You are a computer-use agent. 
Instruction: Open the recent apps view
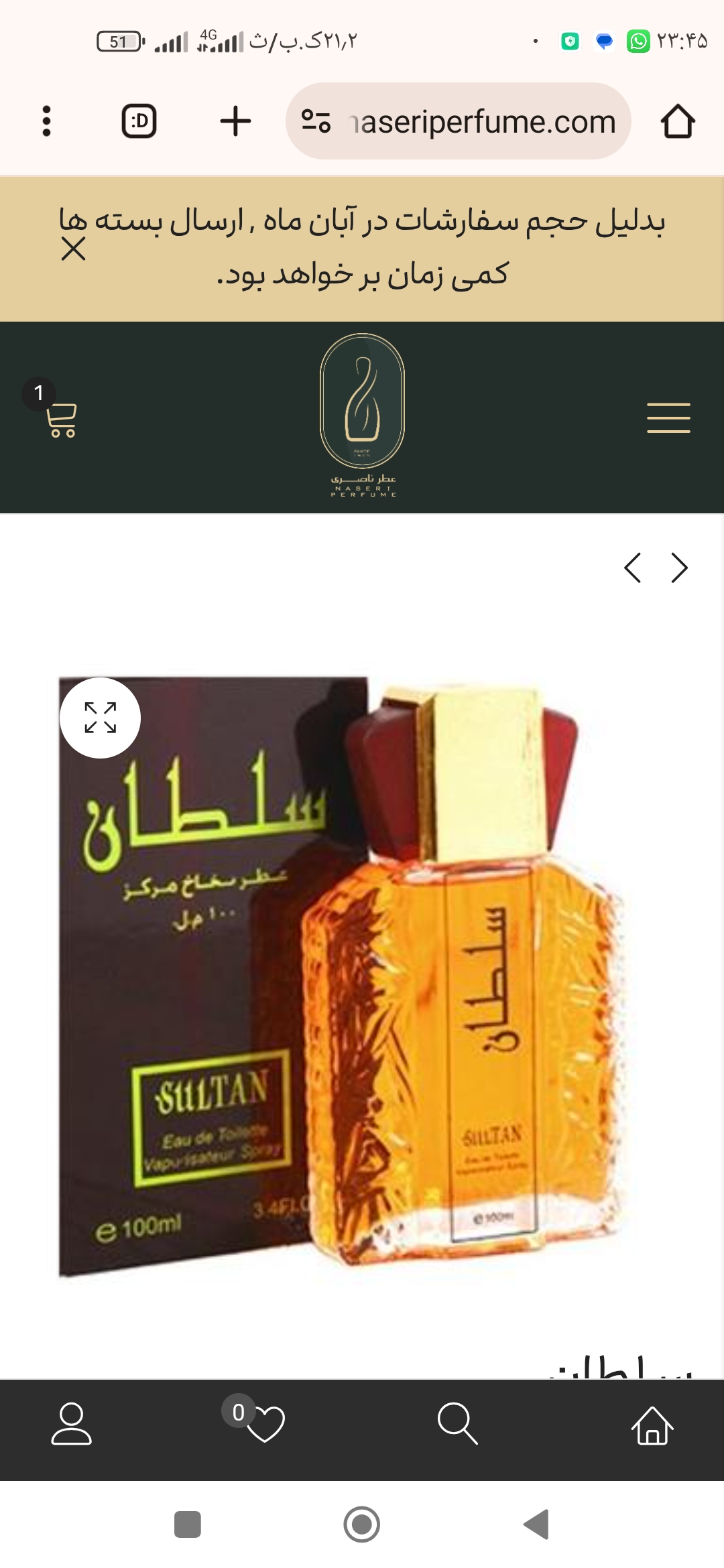point(188,1524)
